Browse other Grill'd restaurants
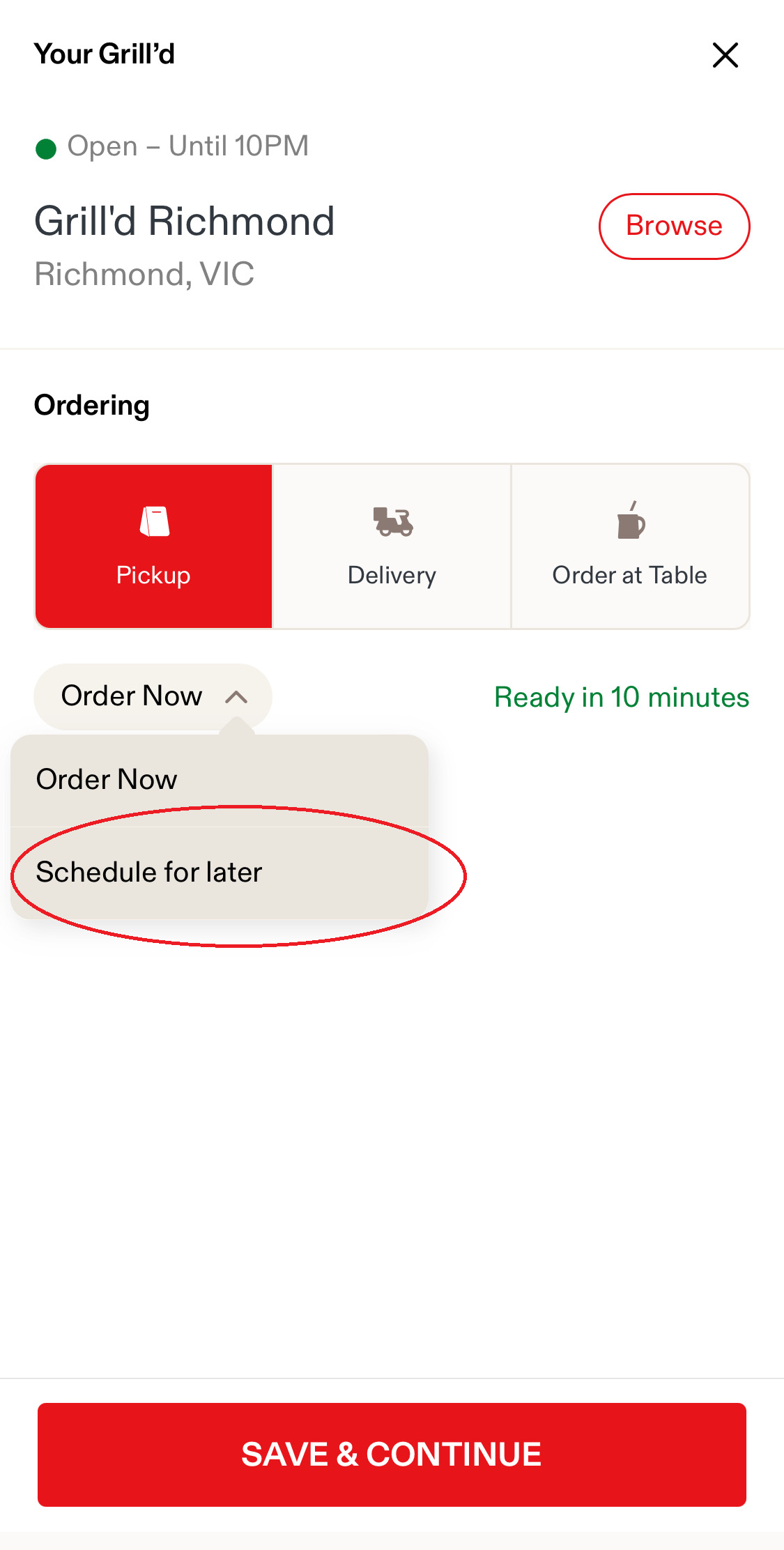Screen dimensions: 784x1550 pyautogui.click(x=673, y=227)
